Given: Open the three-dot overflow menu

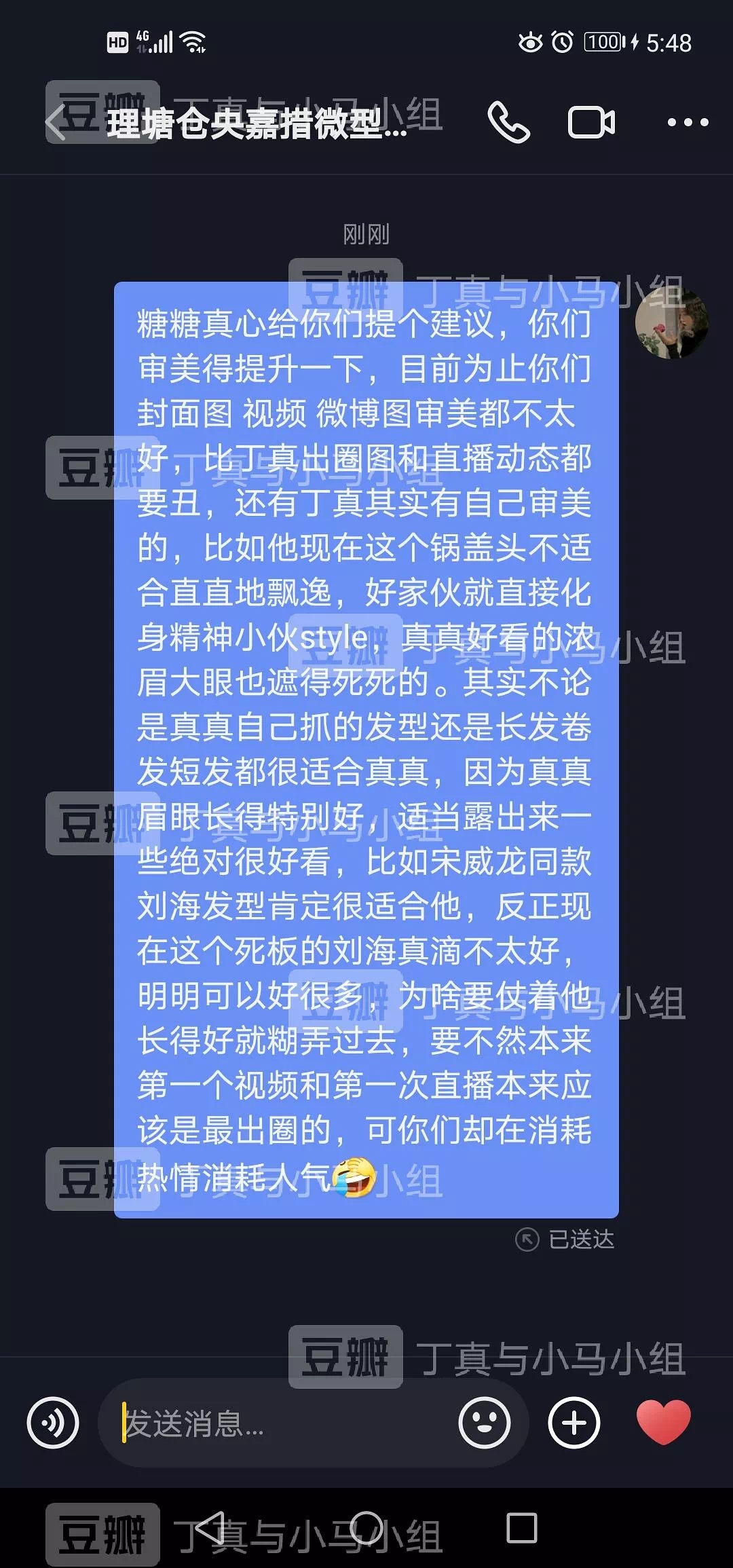Looking at the screenshot, I should (x=687, y=123).
